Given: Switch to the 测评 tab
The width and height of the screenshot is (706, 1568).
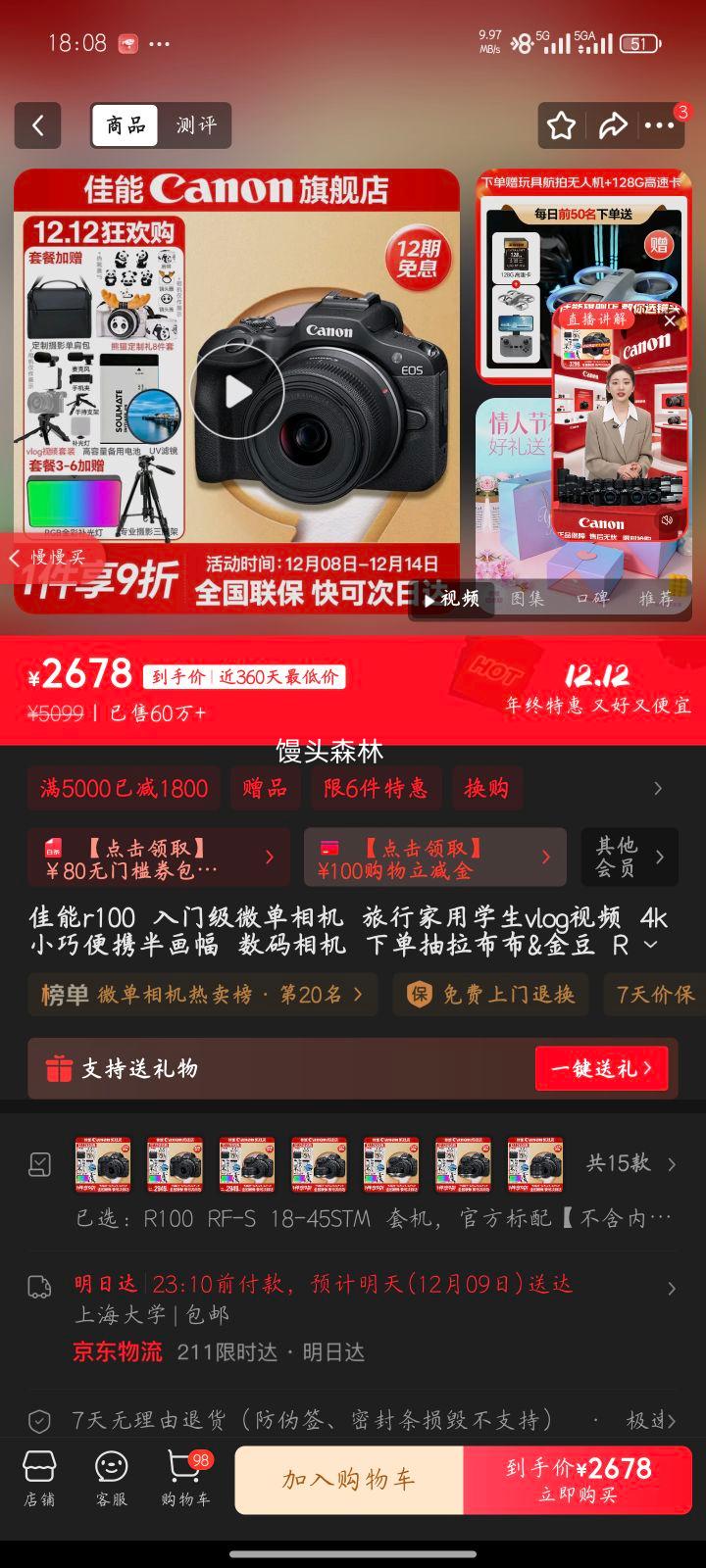Looking at the screenshot, I should [x=194, y=125].
